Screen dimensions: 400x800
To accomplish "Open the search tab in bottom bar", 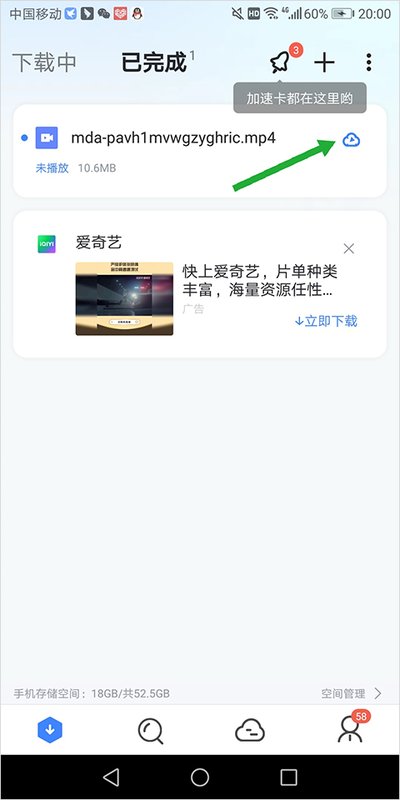I will (150, 731).
